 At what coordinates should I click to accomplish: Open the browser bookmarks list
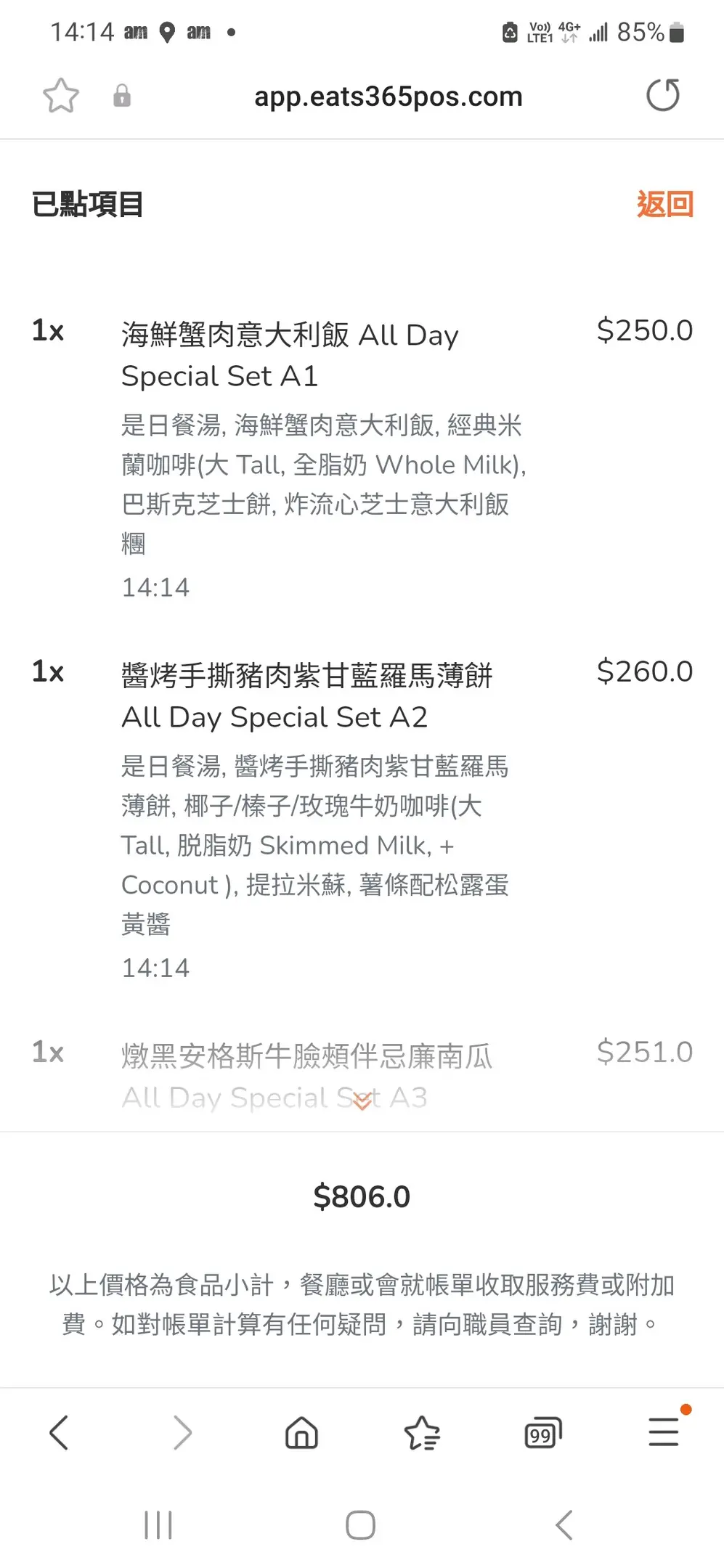pos(422,1433)
